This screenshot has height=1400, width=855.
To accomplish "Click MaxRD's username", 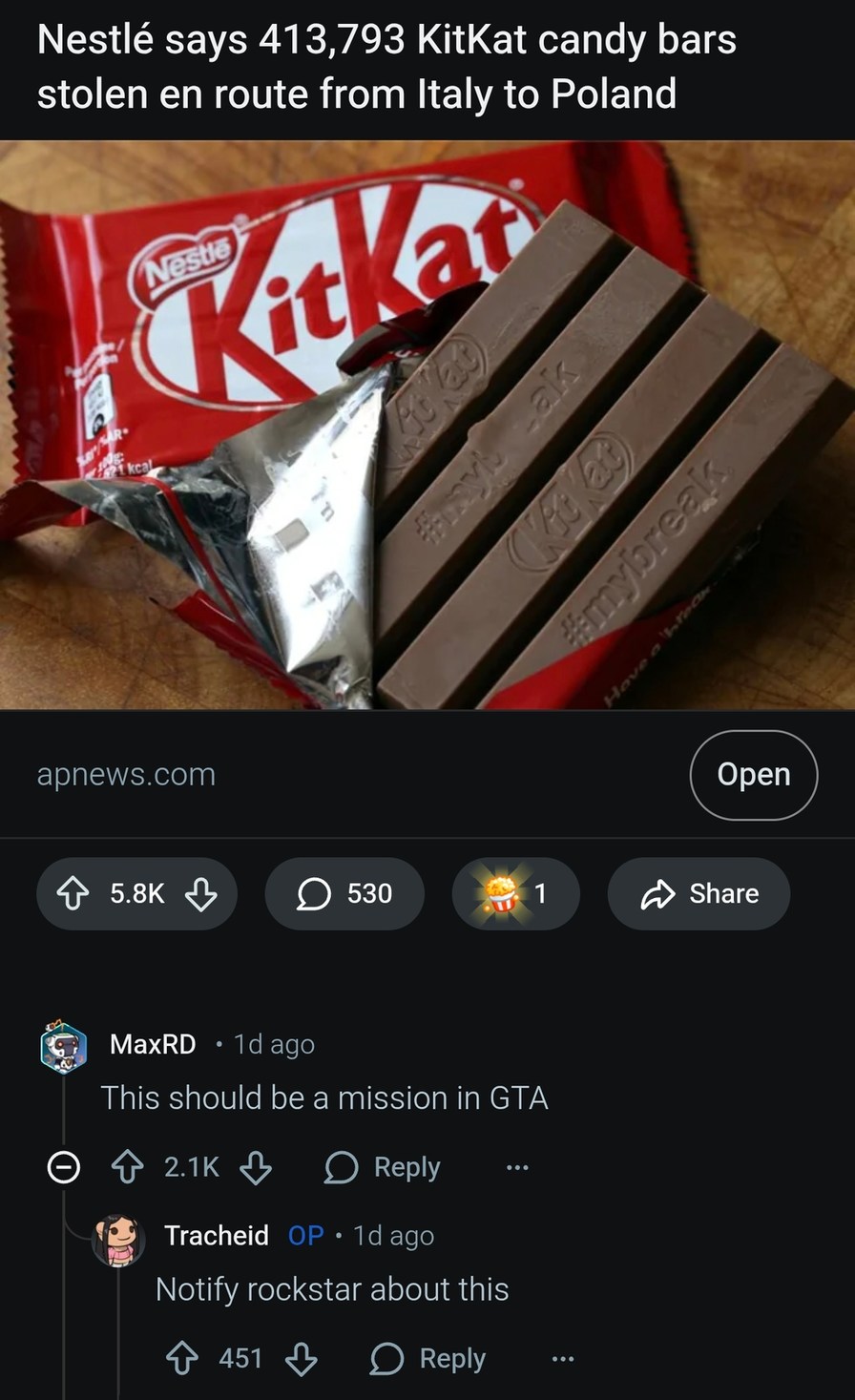I will click(153, 1044).
